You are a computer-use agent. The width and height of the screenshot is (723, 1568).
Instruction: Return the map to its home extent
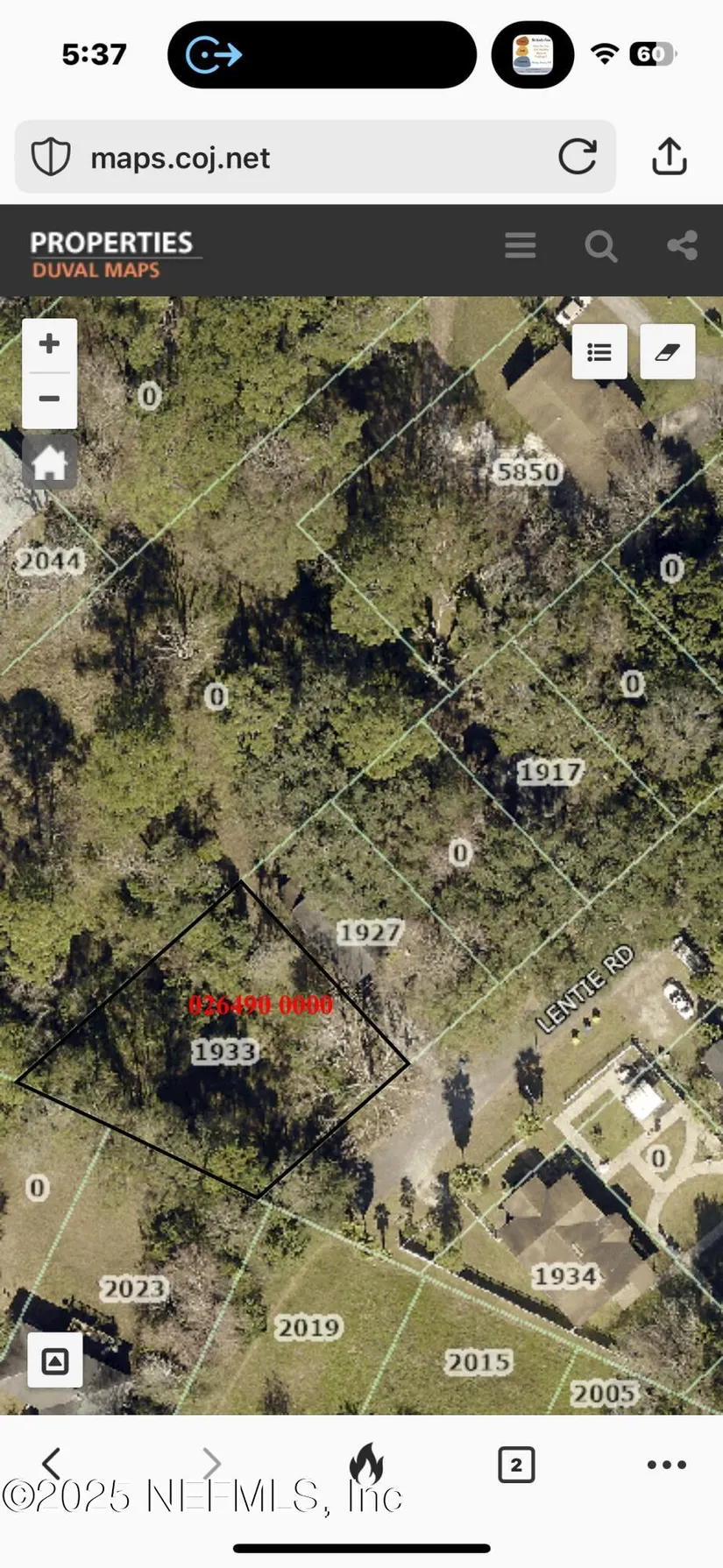[49, 462]
